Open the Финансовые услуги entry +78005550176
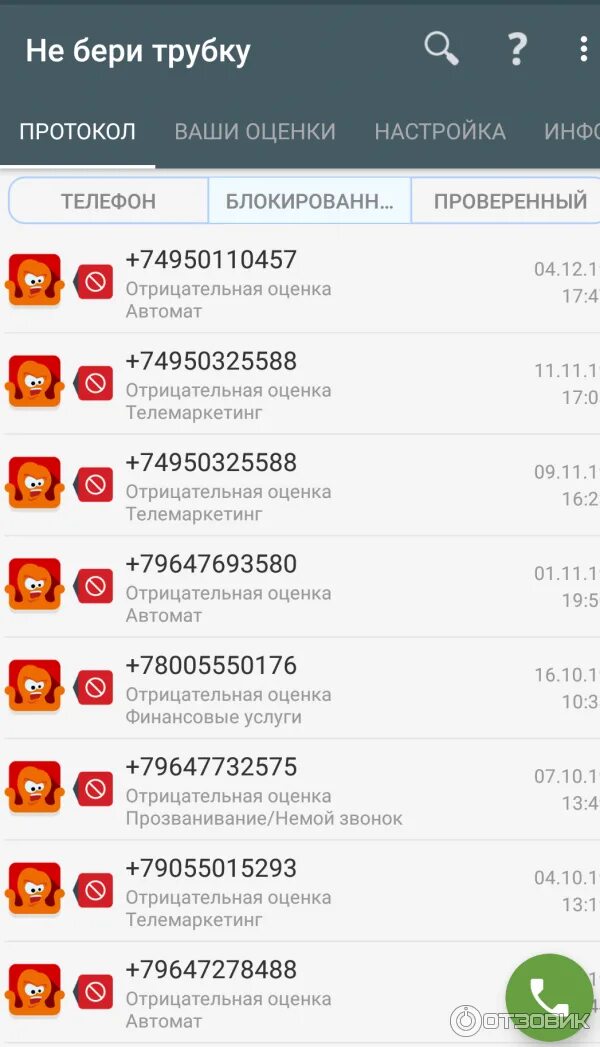 pos(300,689)
